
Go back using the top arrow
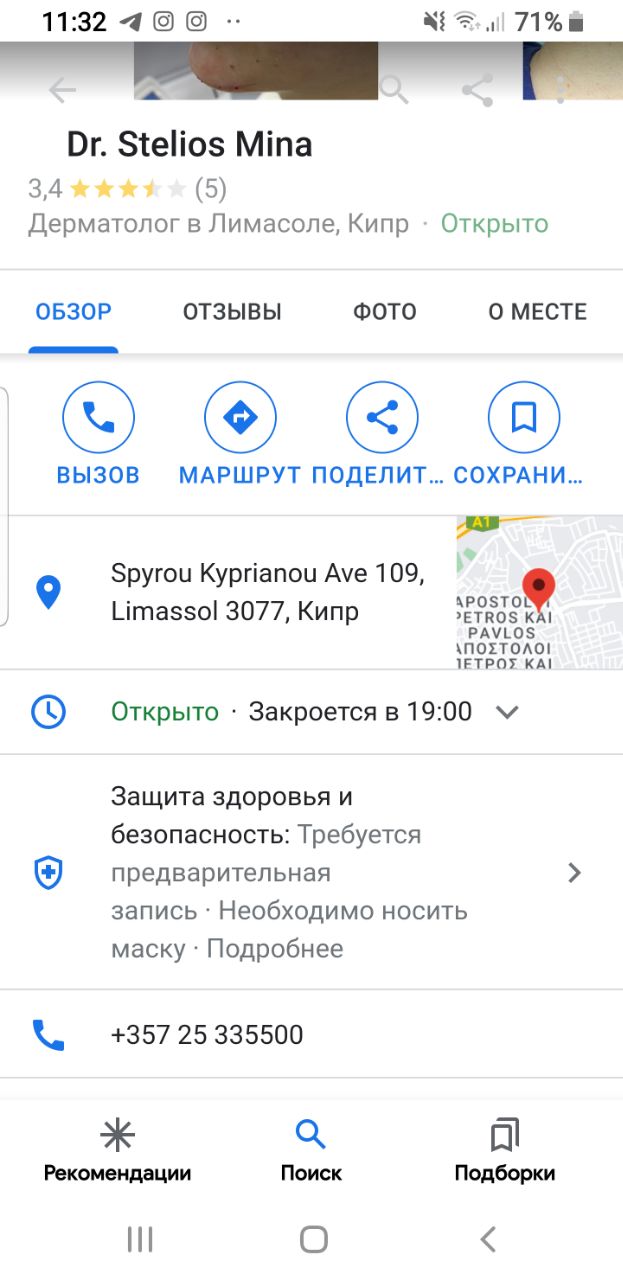click(62, 91)
